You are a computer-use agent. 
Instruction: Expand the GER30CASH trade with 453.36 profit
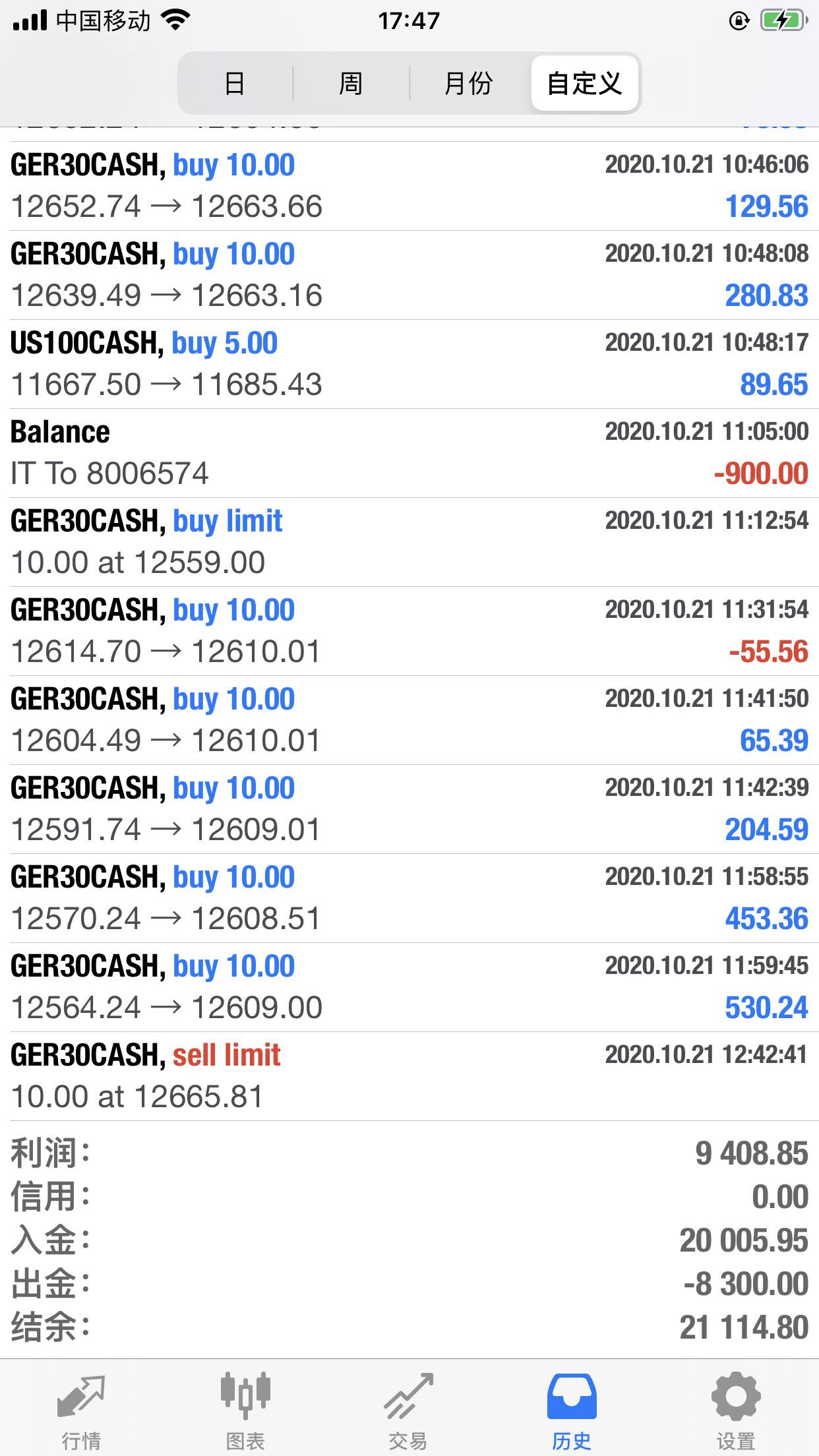tap(409, 898)
